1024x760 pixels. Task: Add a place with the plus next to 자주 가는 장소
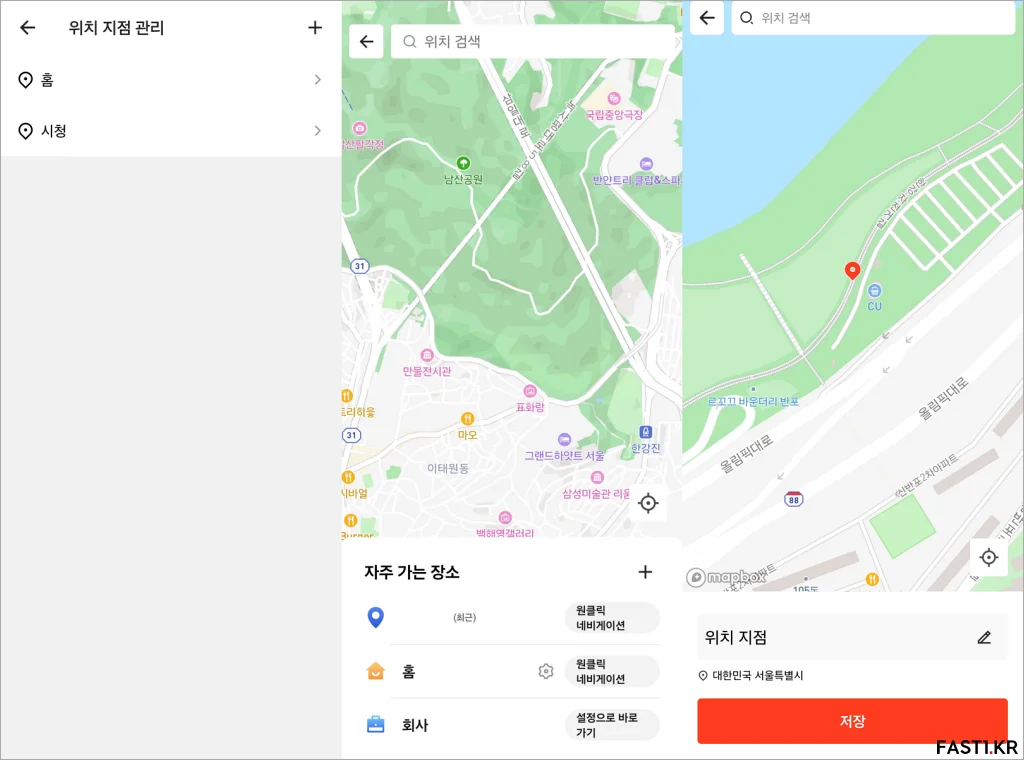coord(645,572)
